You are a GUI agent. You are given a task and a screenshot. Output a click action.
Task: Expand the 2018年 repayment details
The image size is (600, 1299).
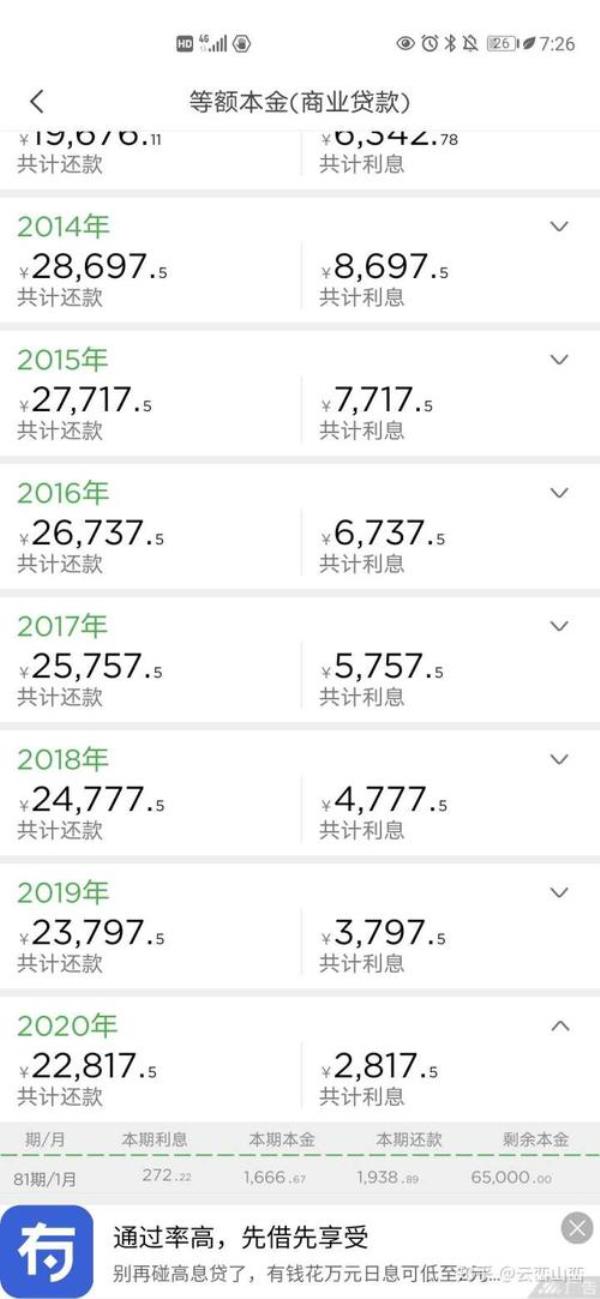pos(560,759)
